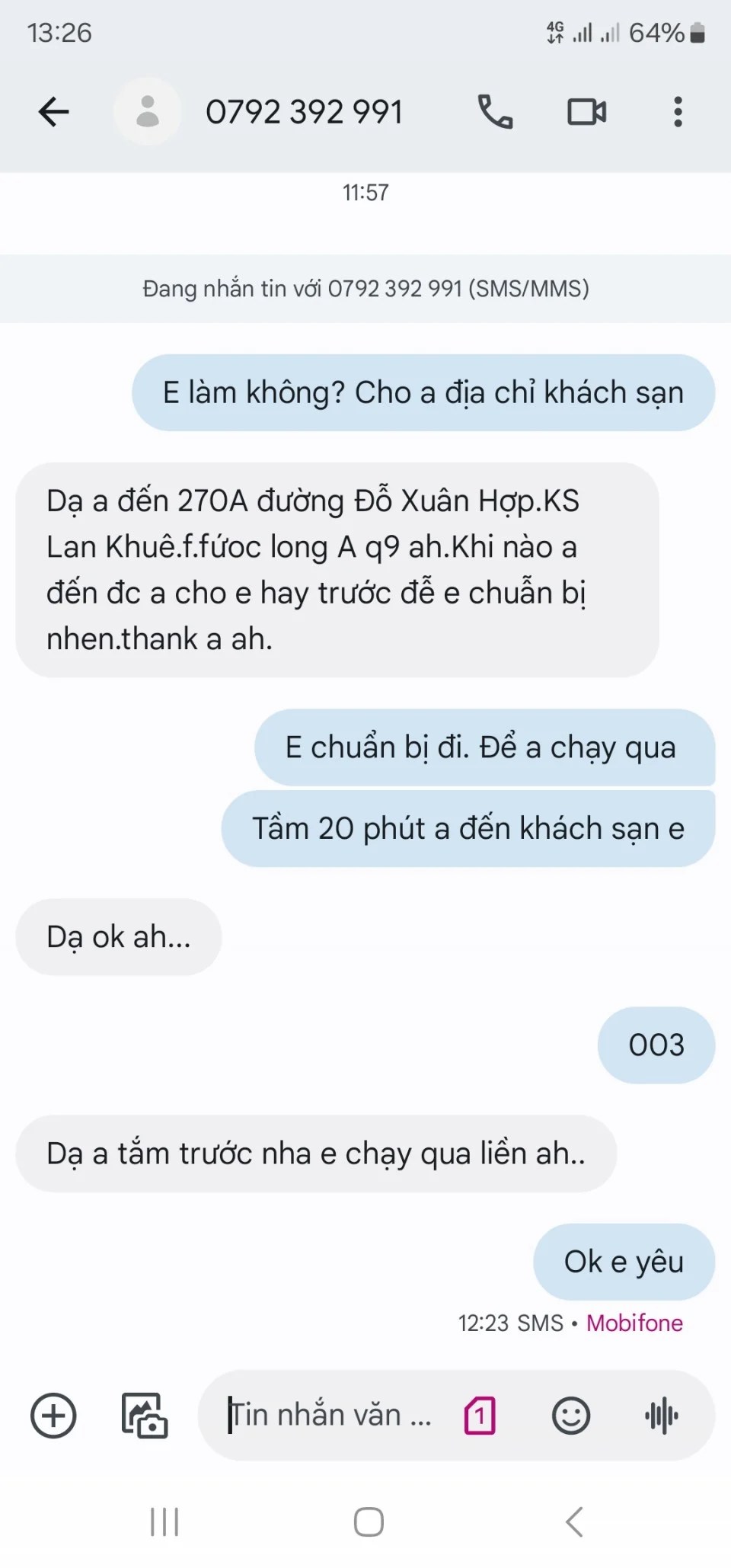Open the gallery and camera picker
731x1568 pixels.
[145, 1416]
